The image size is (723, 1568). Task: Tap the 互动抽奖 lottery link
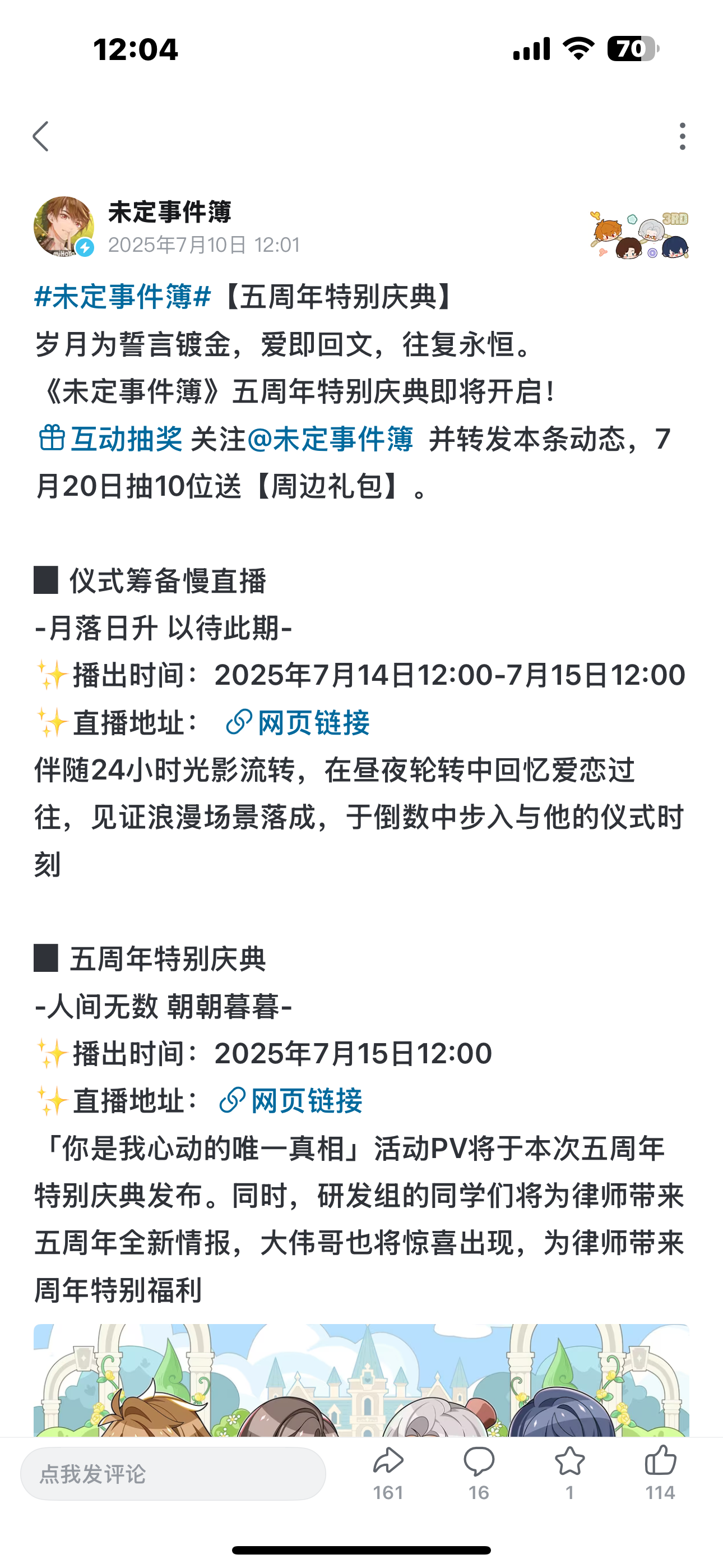pyautogui.click(x=110, y=439)
